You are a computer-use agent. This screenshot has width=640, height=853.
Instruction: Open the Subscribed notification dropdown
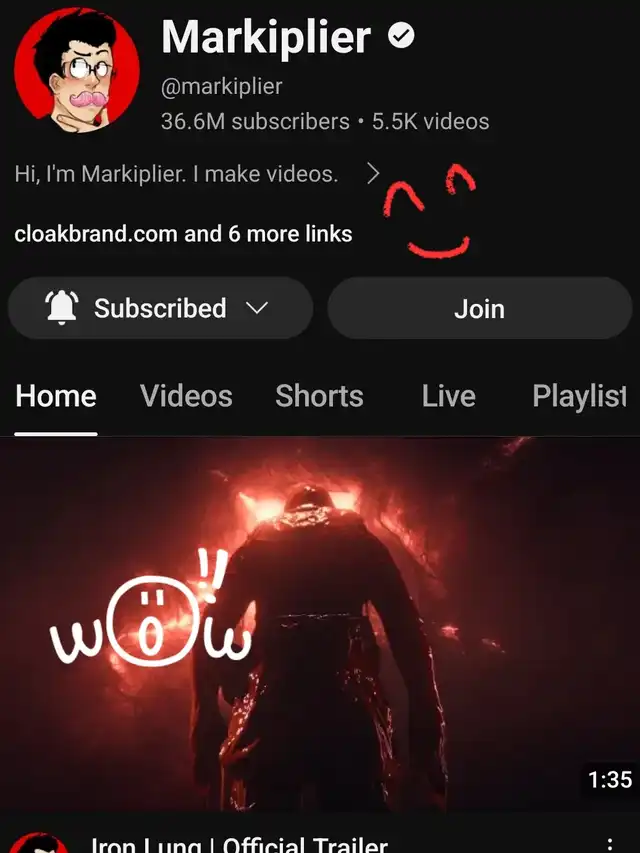pos(160,308)
